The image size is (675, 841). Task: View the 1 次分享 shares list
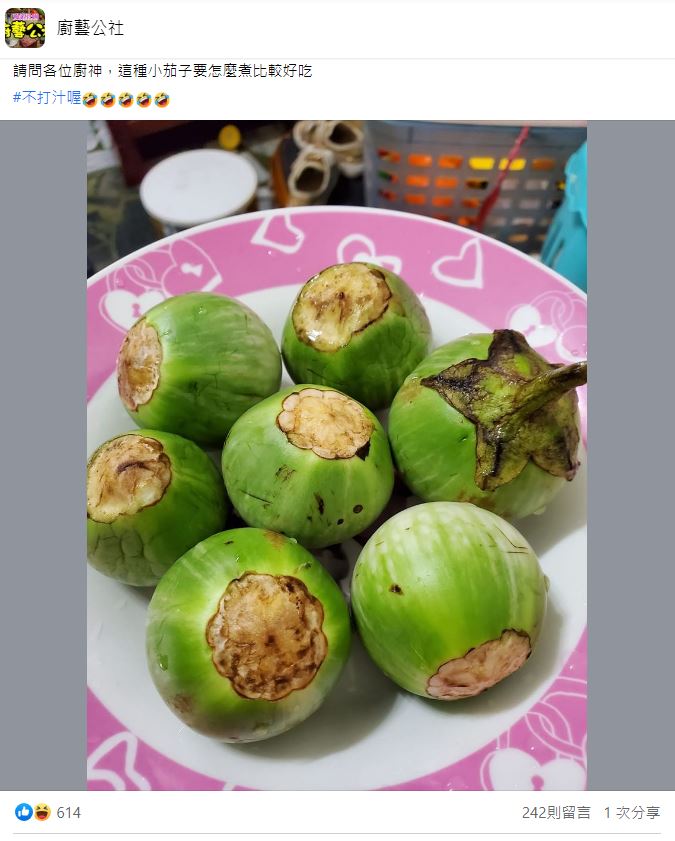tap(632, 813)
